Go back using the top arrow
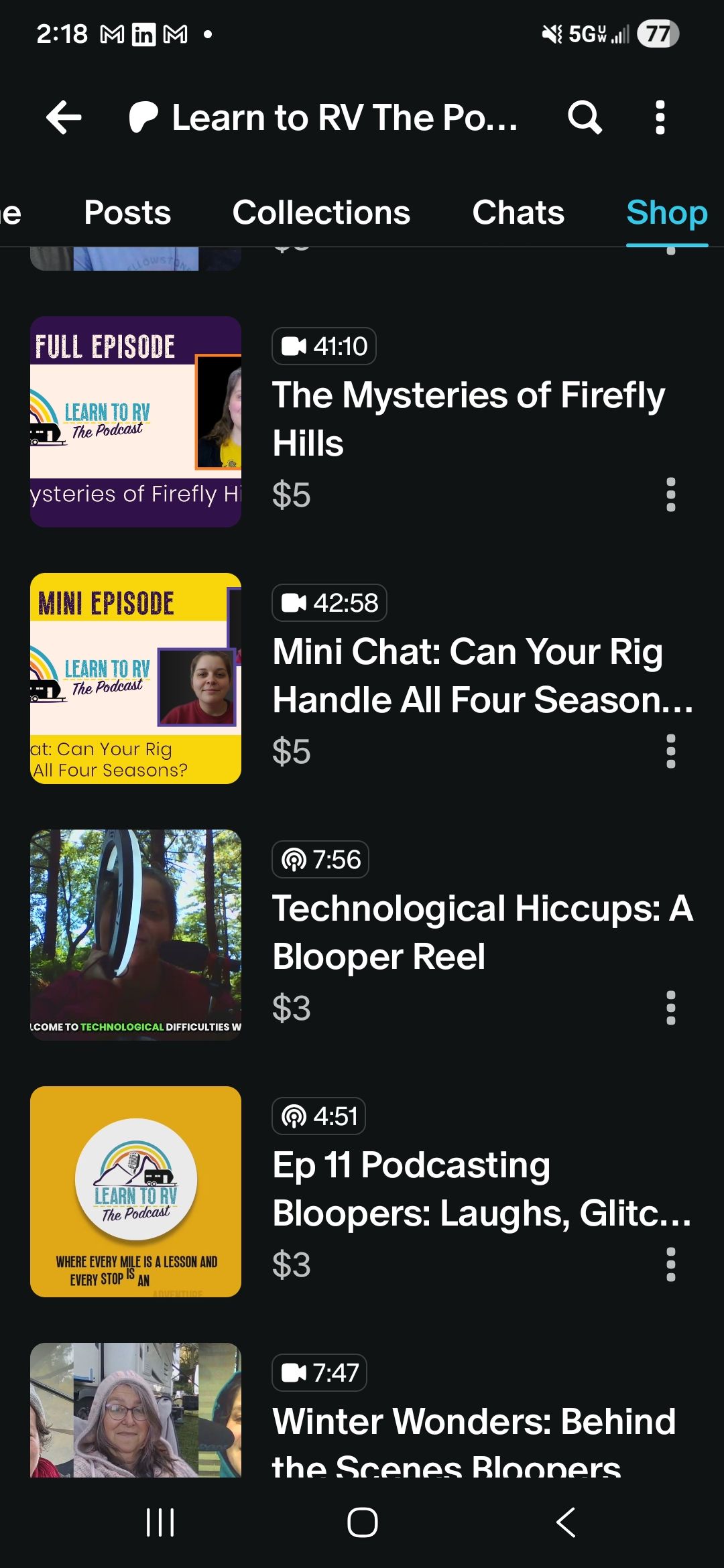The image size is (724, 1568). pyautogui.click(x=64, y=118)
